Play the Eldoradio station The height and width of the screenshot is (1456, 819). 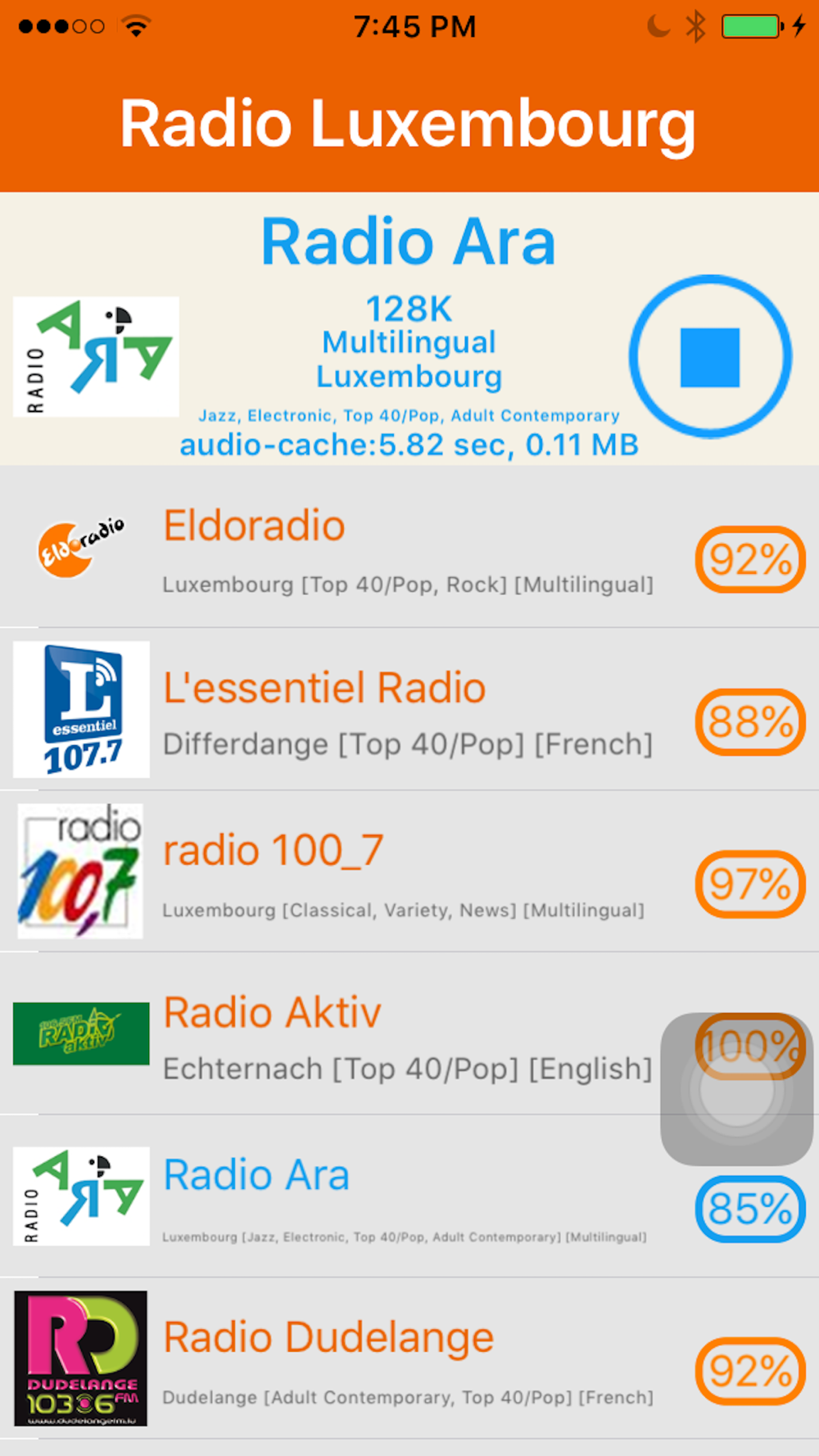coord(409,547)
